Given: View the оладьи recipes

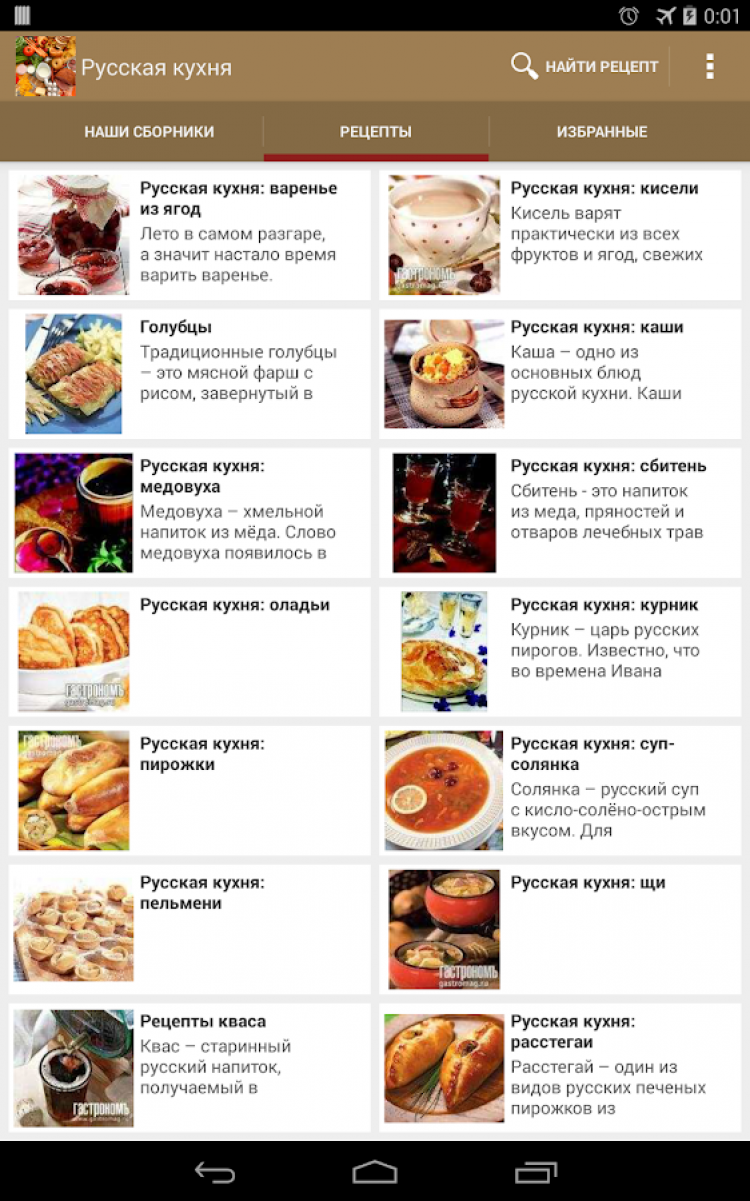Looking at the screenshot, I should 189,652.
